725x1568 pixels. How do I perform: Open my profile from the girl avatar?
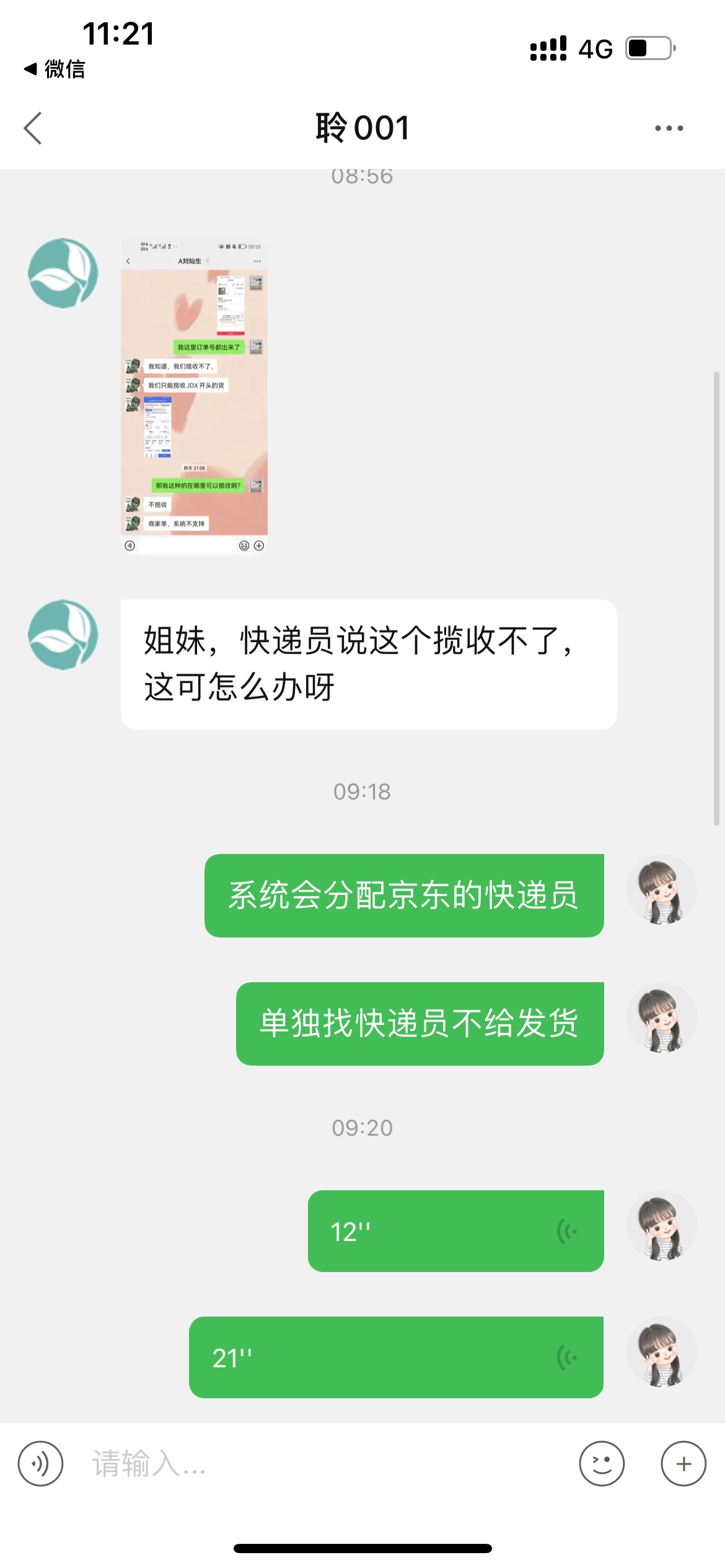pos(661,890)
